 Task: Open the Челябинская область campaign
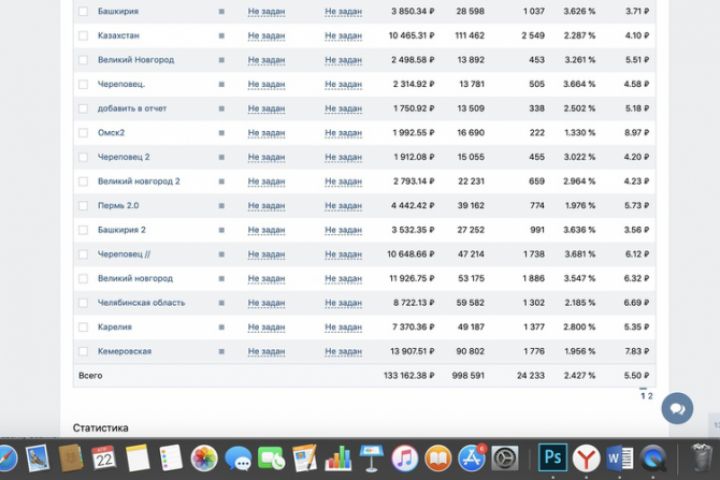141,303
